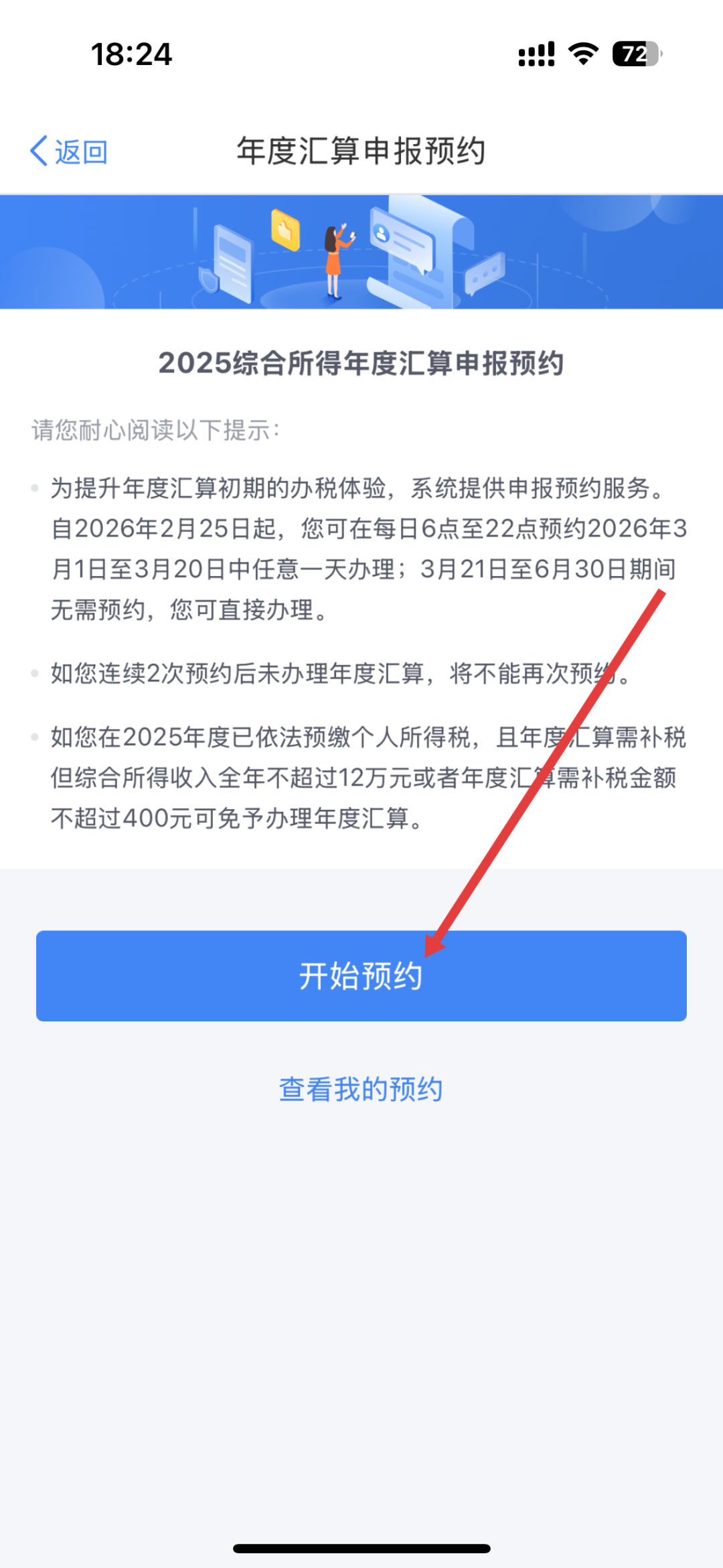Go back using the 返回 button
This screenshot has height=1568, width=723.
(70, 152)
